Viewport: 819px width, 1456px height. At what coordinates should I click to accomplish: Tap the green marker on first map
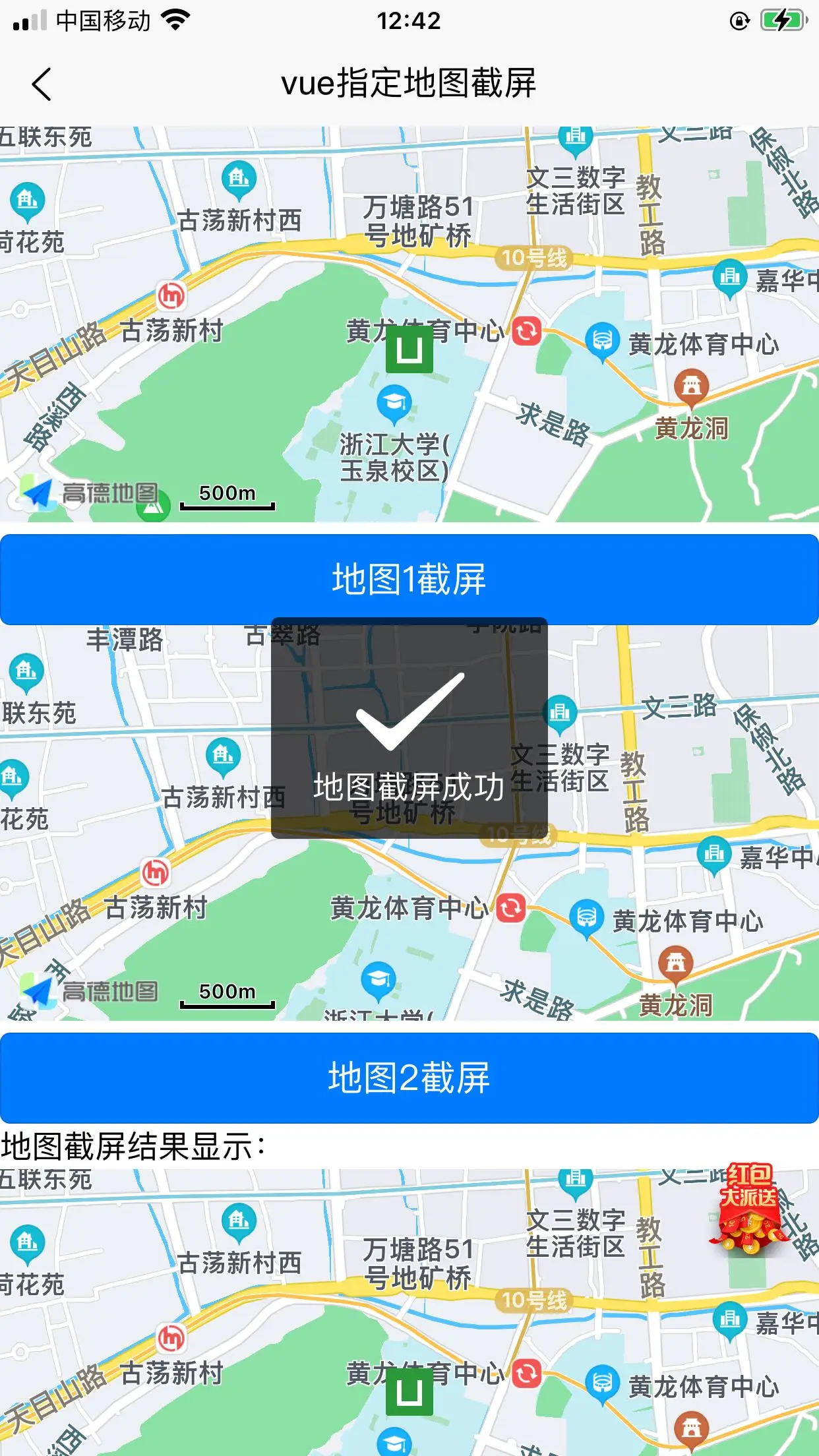coord(409,349)
